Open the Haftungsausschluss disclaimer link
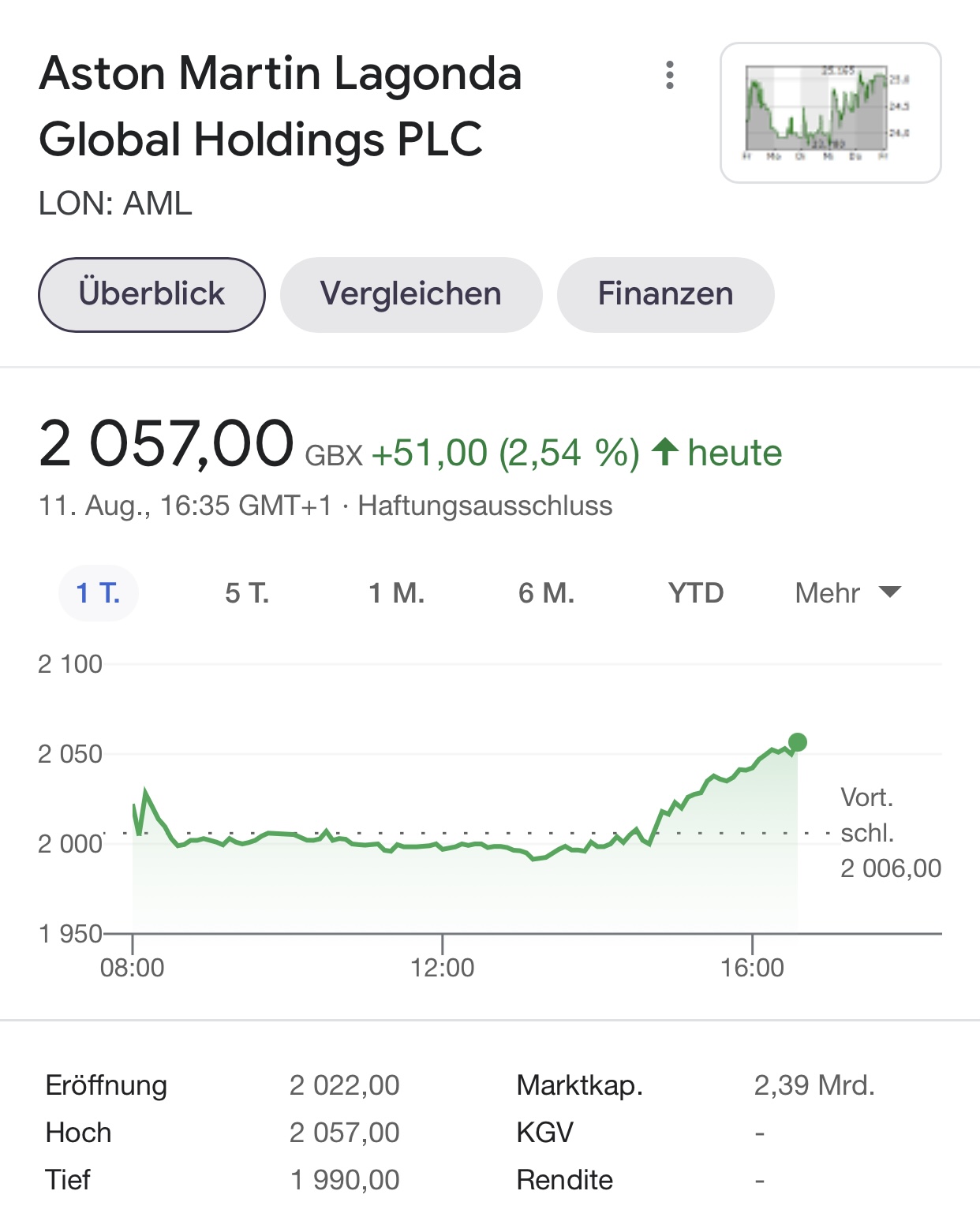 pyautogui.click(x=484, y=506)
